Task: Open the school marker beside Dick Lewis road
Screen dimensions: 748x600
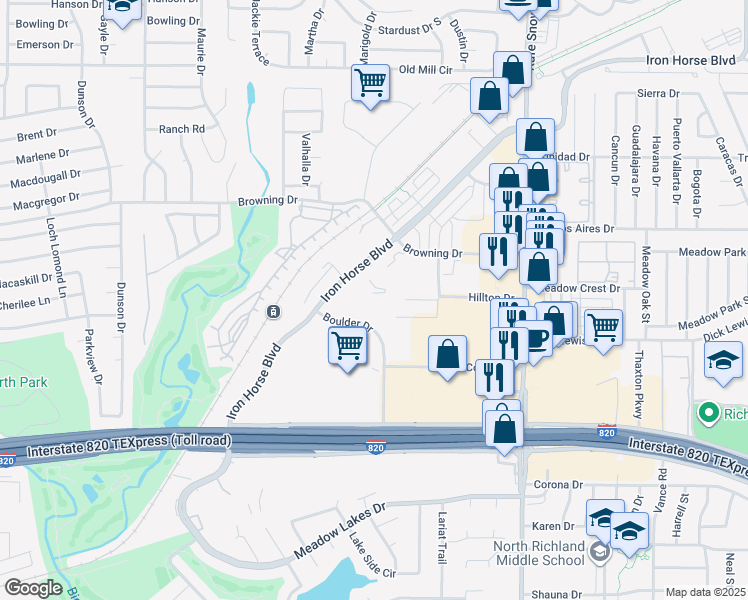Action: point(723,362)
